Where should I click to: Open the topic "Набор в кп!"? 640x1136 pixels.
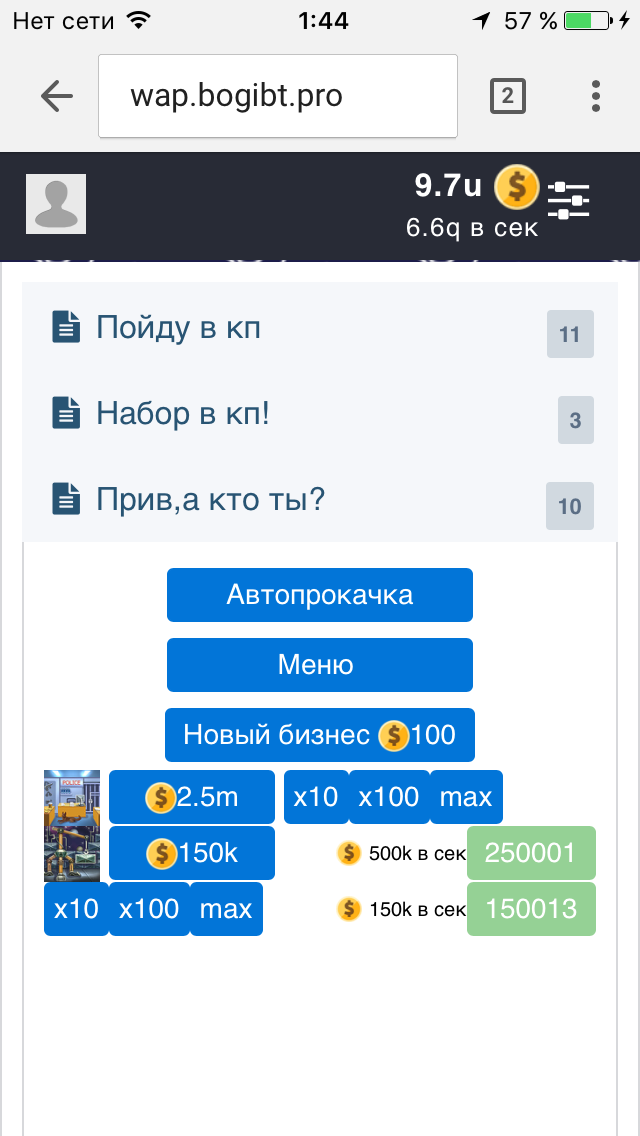(183, 414)
